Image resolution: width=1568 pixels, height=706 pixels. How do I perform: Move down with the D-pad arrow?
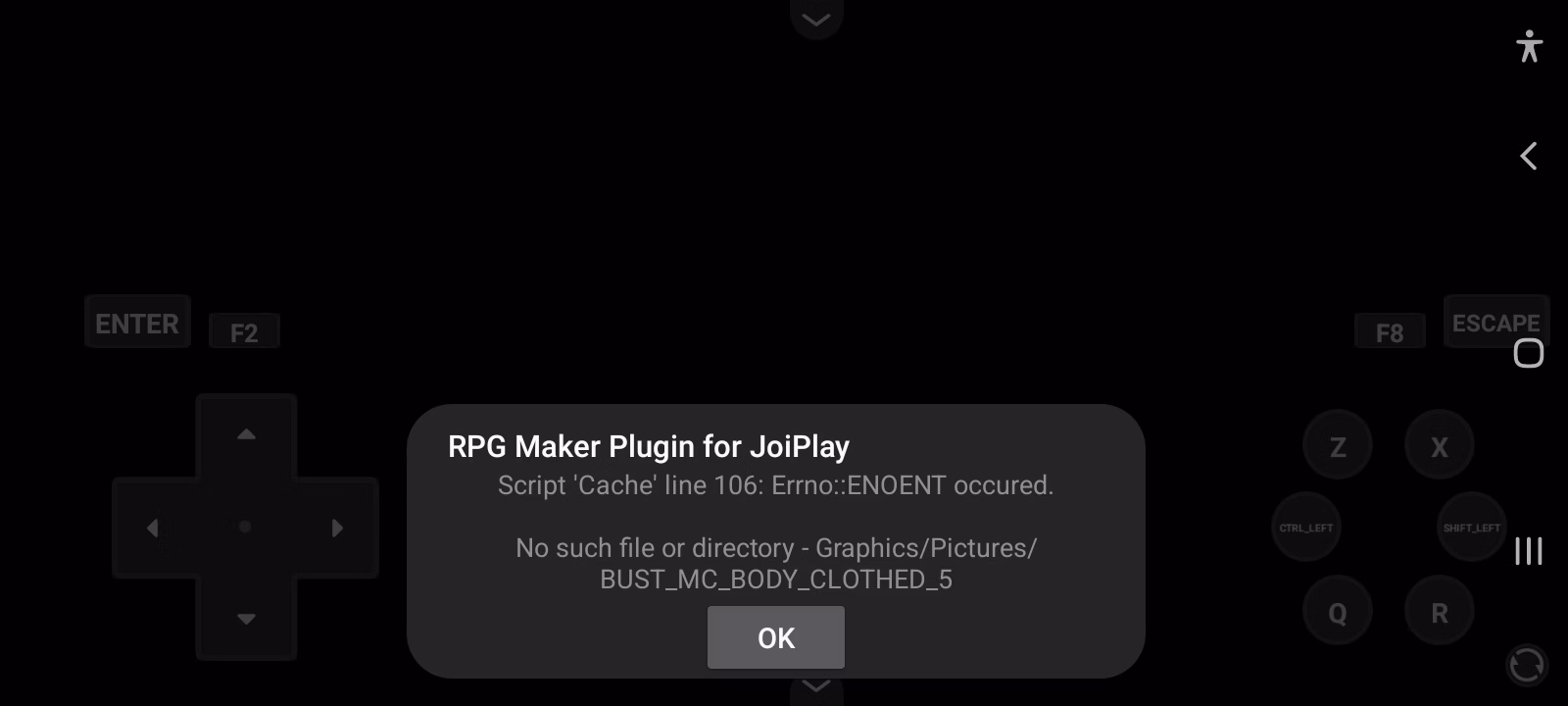pos(246,619)
